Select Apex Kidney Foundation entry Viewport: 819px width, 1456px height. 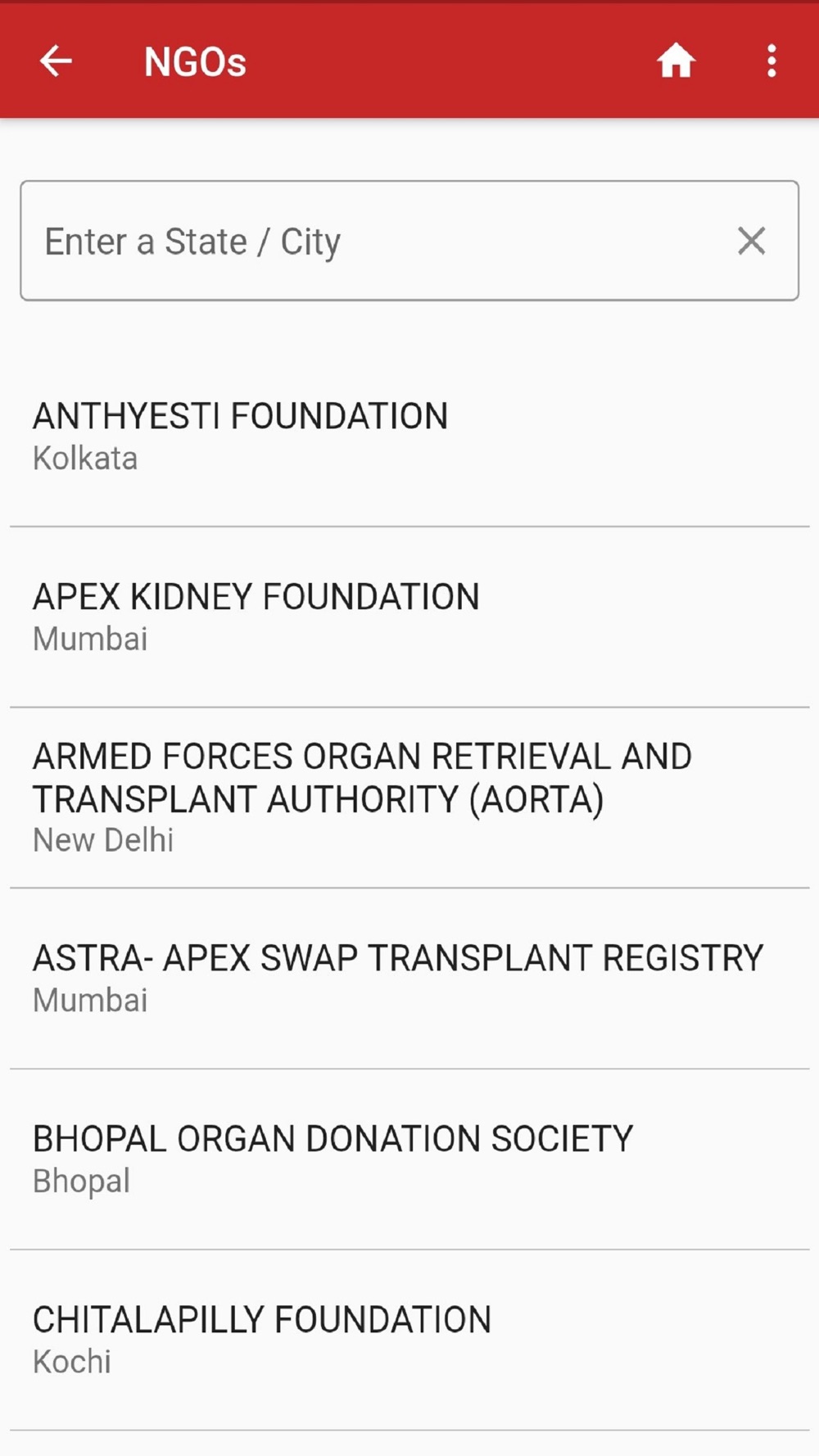tap(409, 617)
